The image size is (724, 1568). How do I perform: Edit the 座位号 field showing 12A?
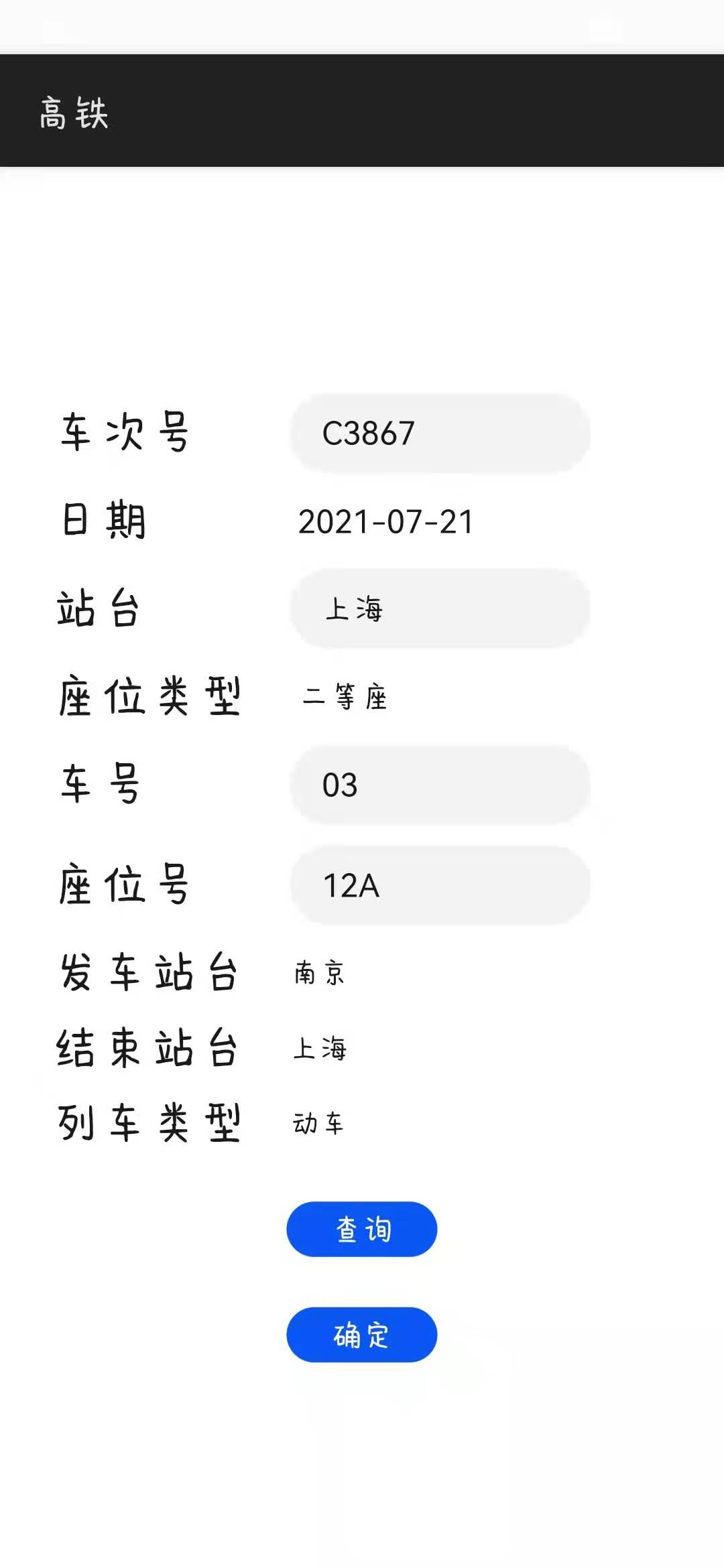440,885
